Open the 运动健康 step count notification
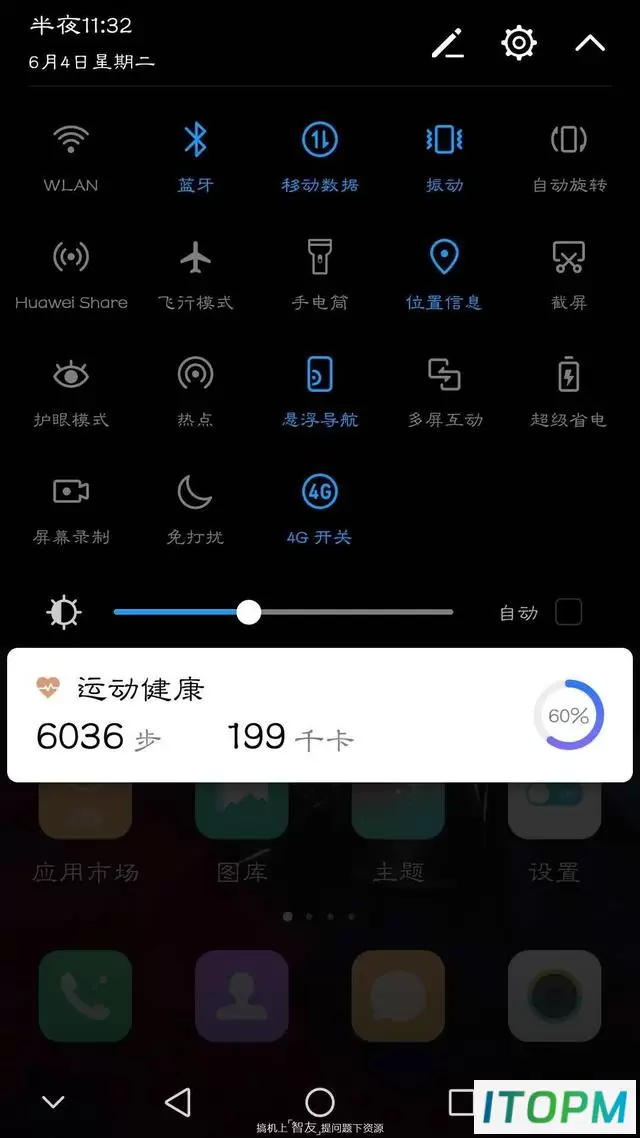Viewport: 640px width, 1138px height. [320, 715]
